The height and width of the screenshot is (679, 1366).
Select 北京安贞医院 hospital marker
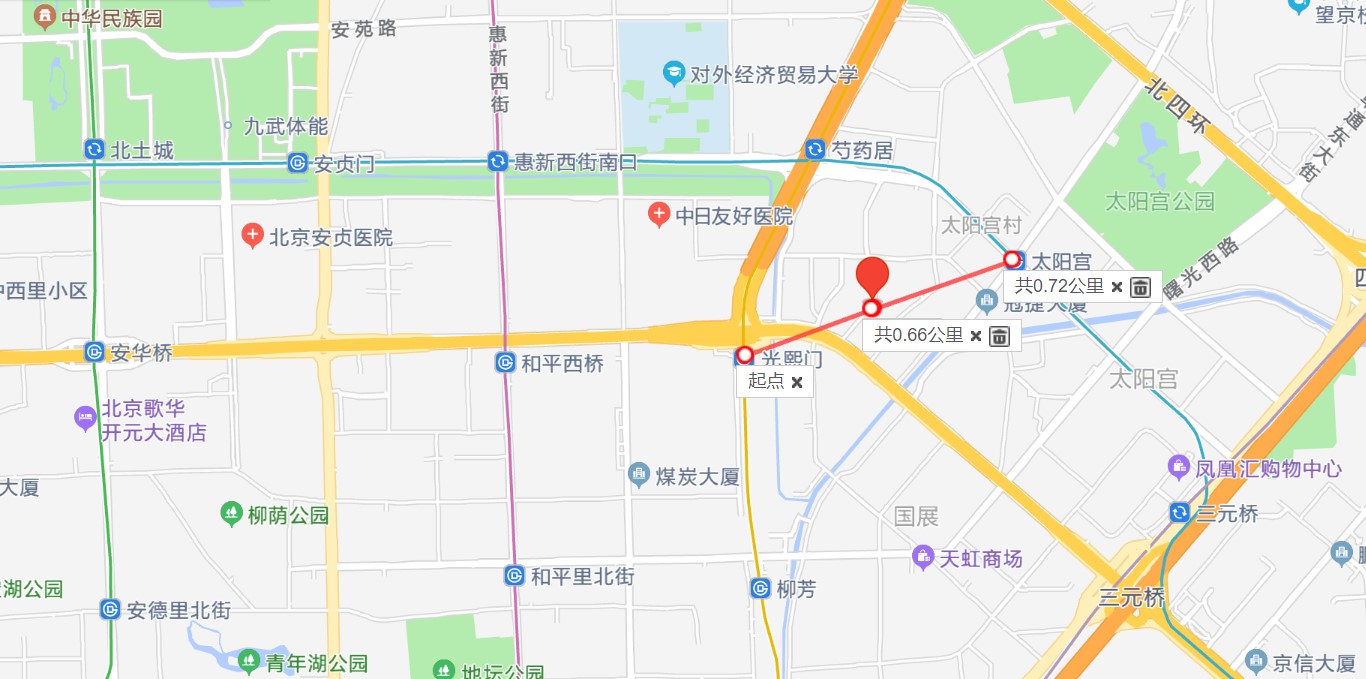[252, 237]
